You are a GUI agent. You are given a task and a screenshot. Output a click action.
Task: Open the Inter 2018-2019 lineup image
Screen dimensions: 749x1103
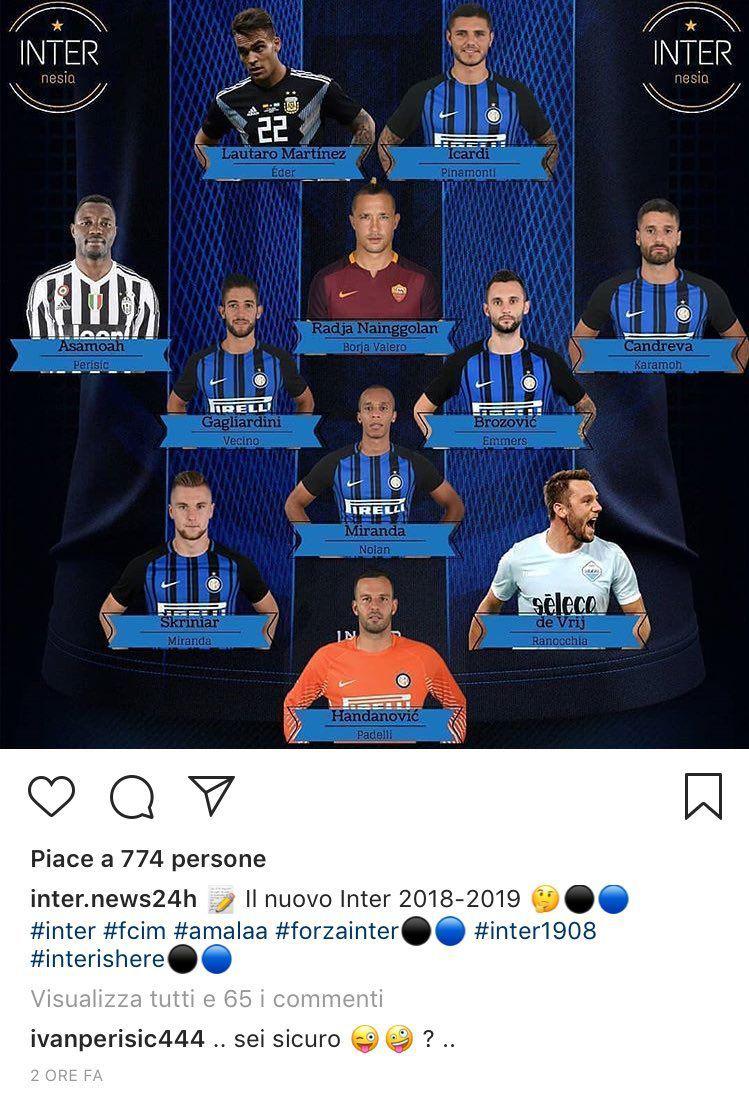pos(374,374)
